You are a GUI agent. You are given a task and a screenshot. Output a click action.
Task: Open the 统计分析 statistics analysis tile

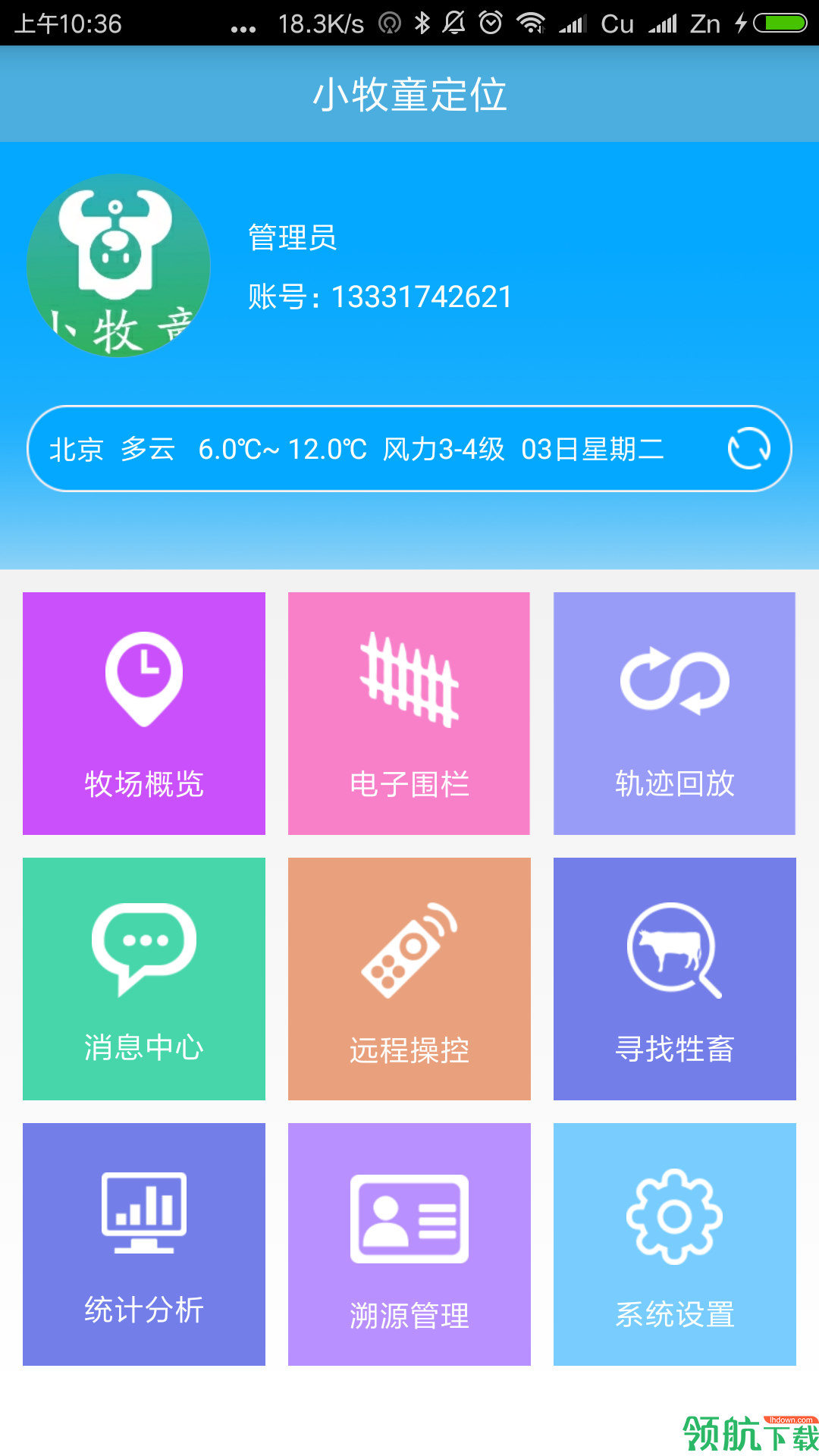143,1246
